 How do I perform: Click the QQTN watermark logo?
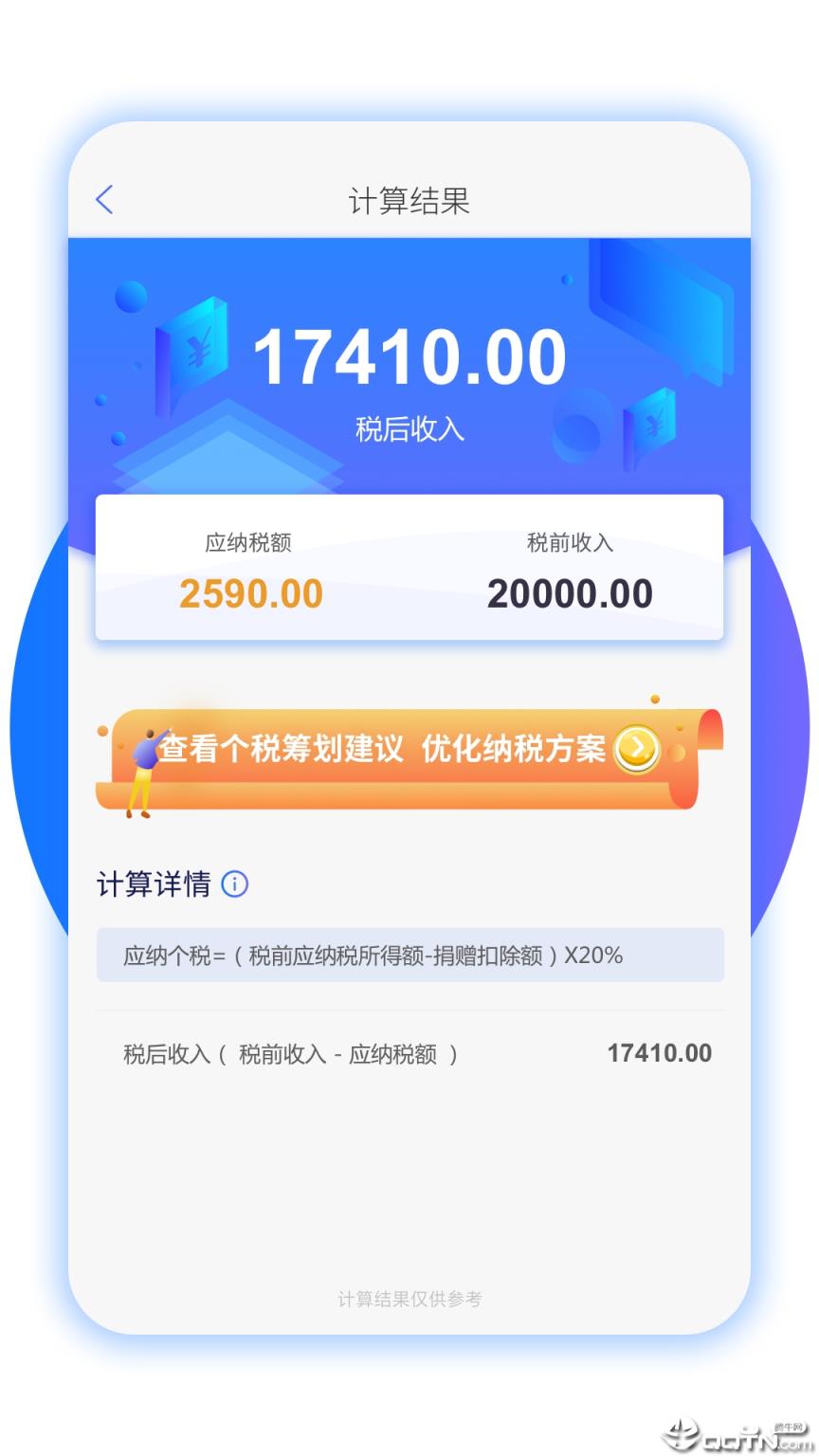tap(748, 1433)
